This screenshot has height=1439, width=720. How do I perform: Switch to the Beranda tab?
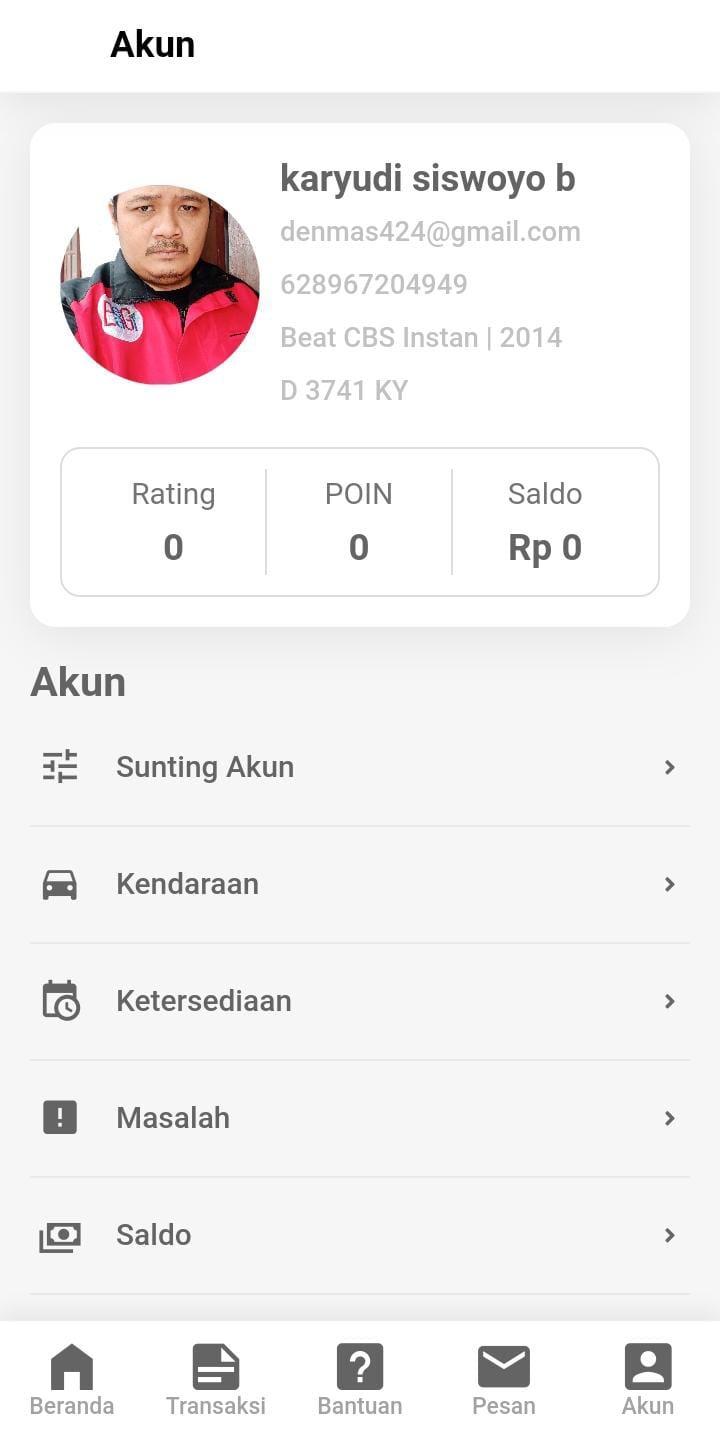[72, 1379]
